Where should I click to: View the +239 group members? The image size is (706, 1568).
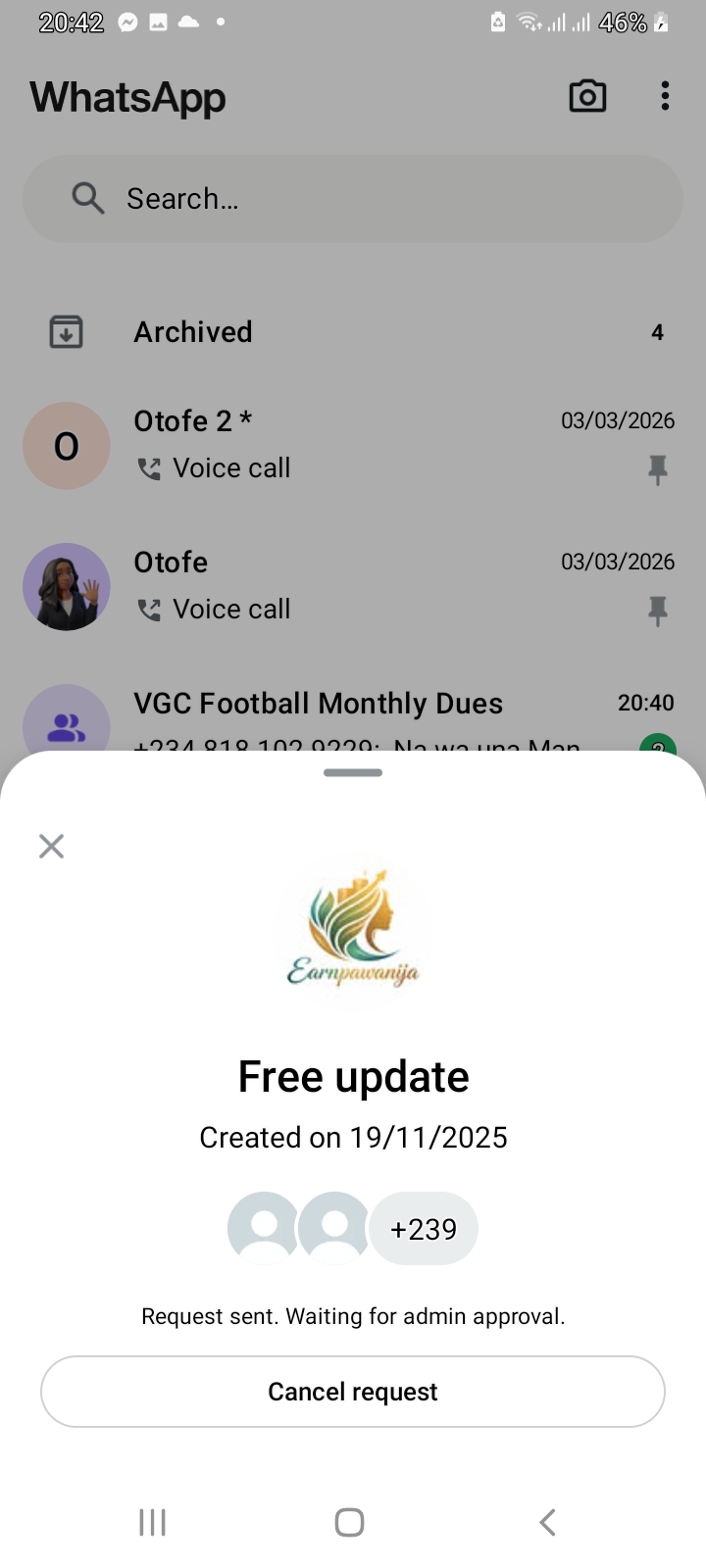point(424,1229)
